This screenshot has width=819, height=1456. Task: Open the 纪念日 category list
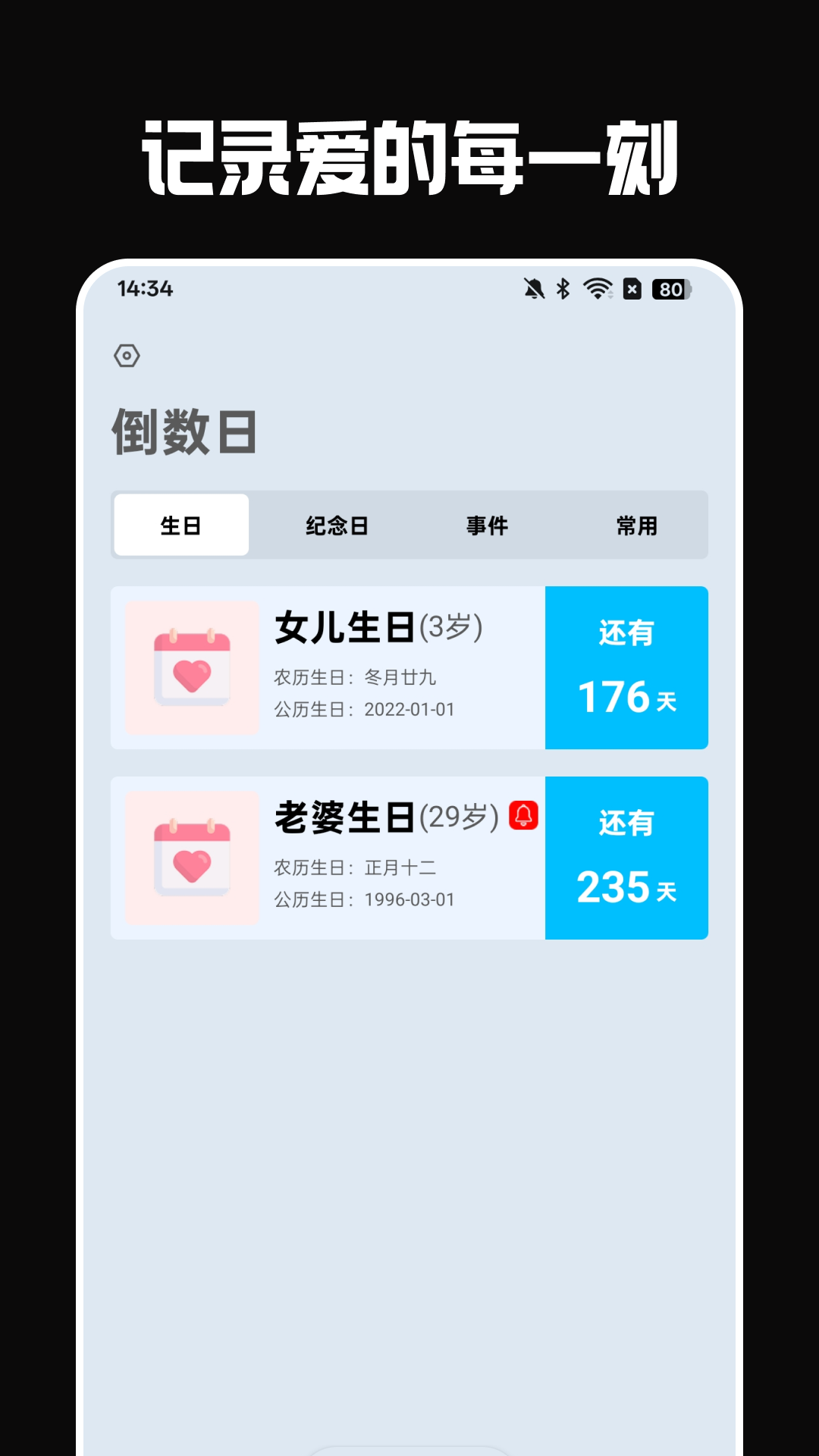[336, 525]
